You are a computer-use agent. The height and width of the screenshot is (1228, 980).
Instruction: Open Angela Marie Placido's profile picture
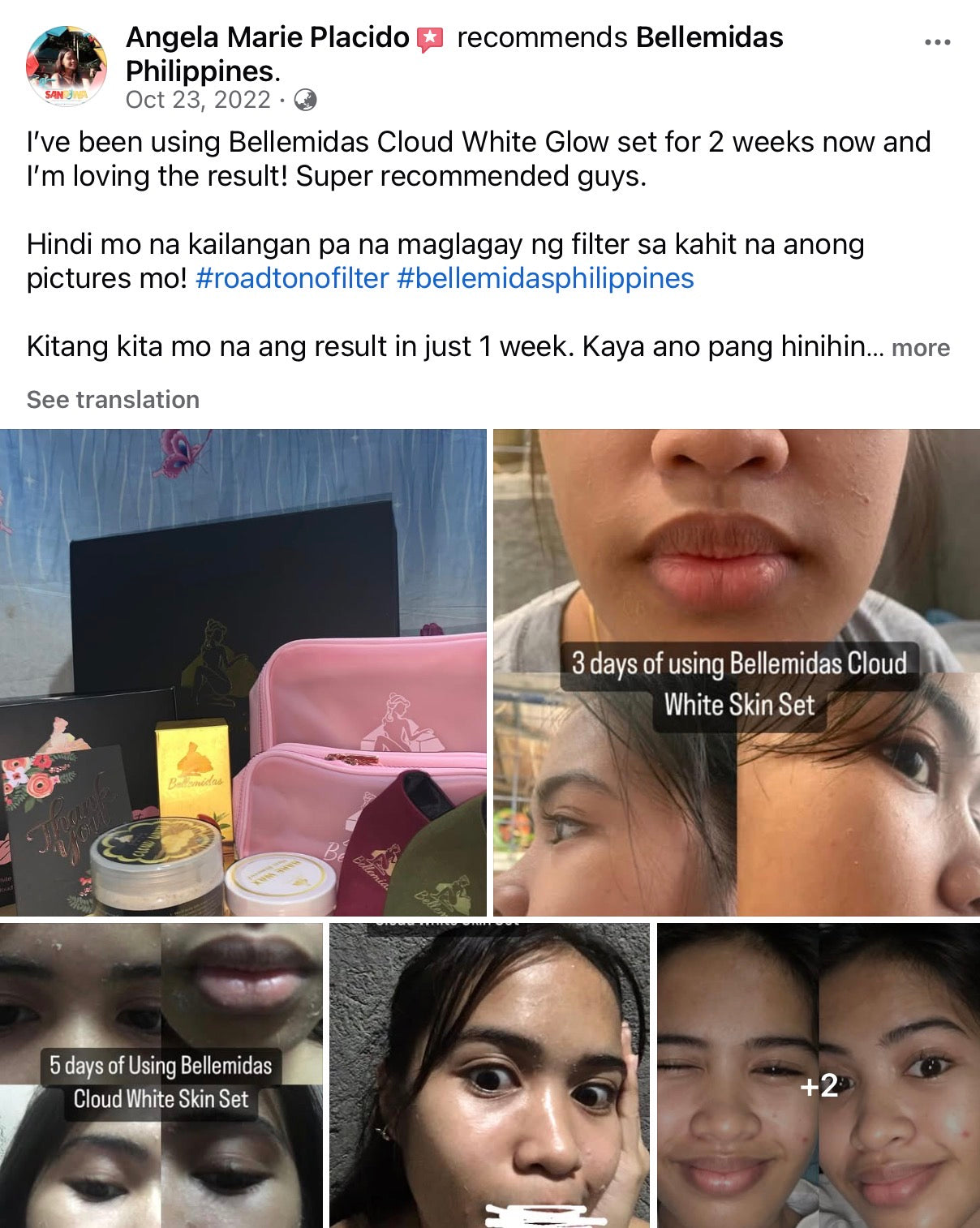tap(67, 67)
